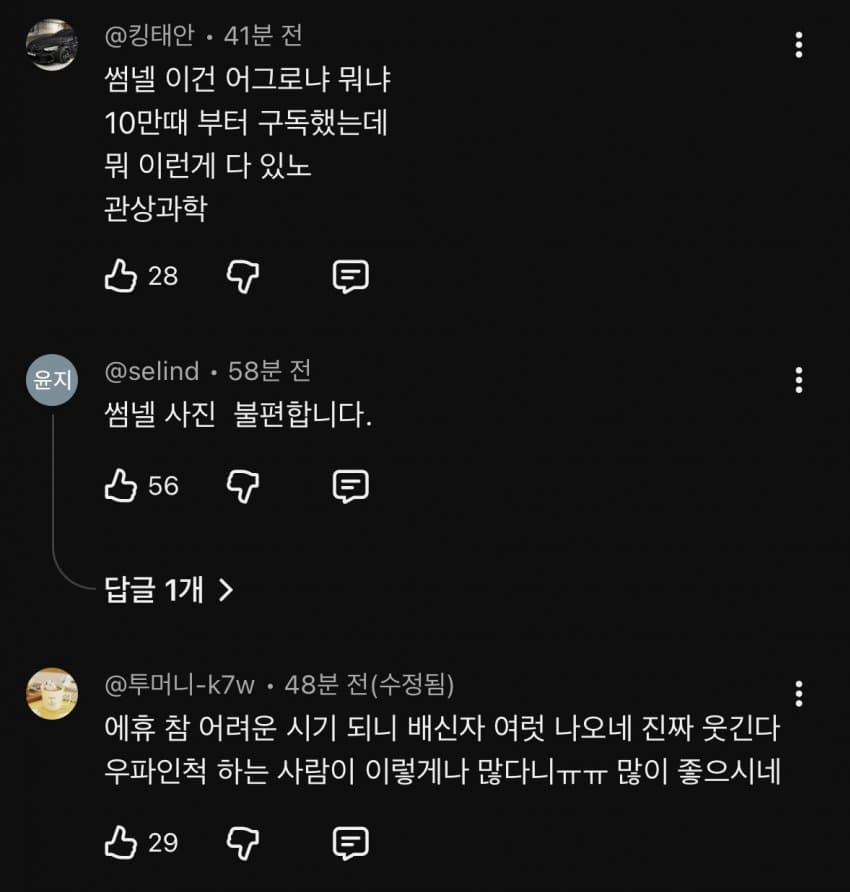850x892 pixels.
Task: Visit the @selind channel handle
Action: pyautogui.click(x=151, y=372)
